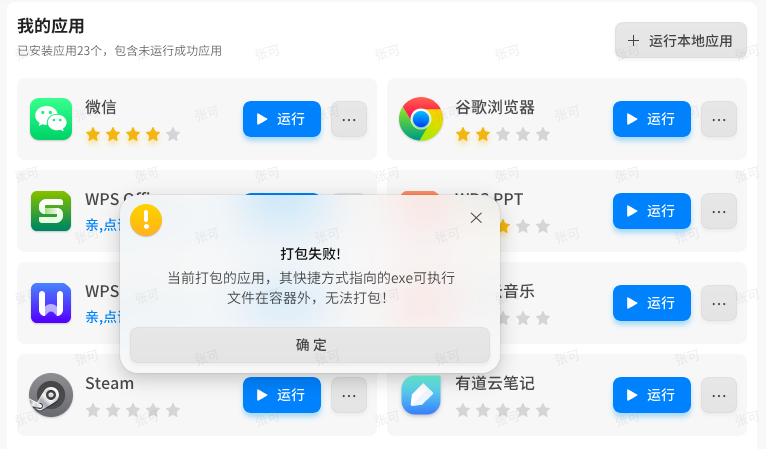
Task: Confirm the 打包失败 dialog with 确定
Action: tap(310, 345)
